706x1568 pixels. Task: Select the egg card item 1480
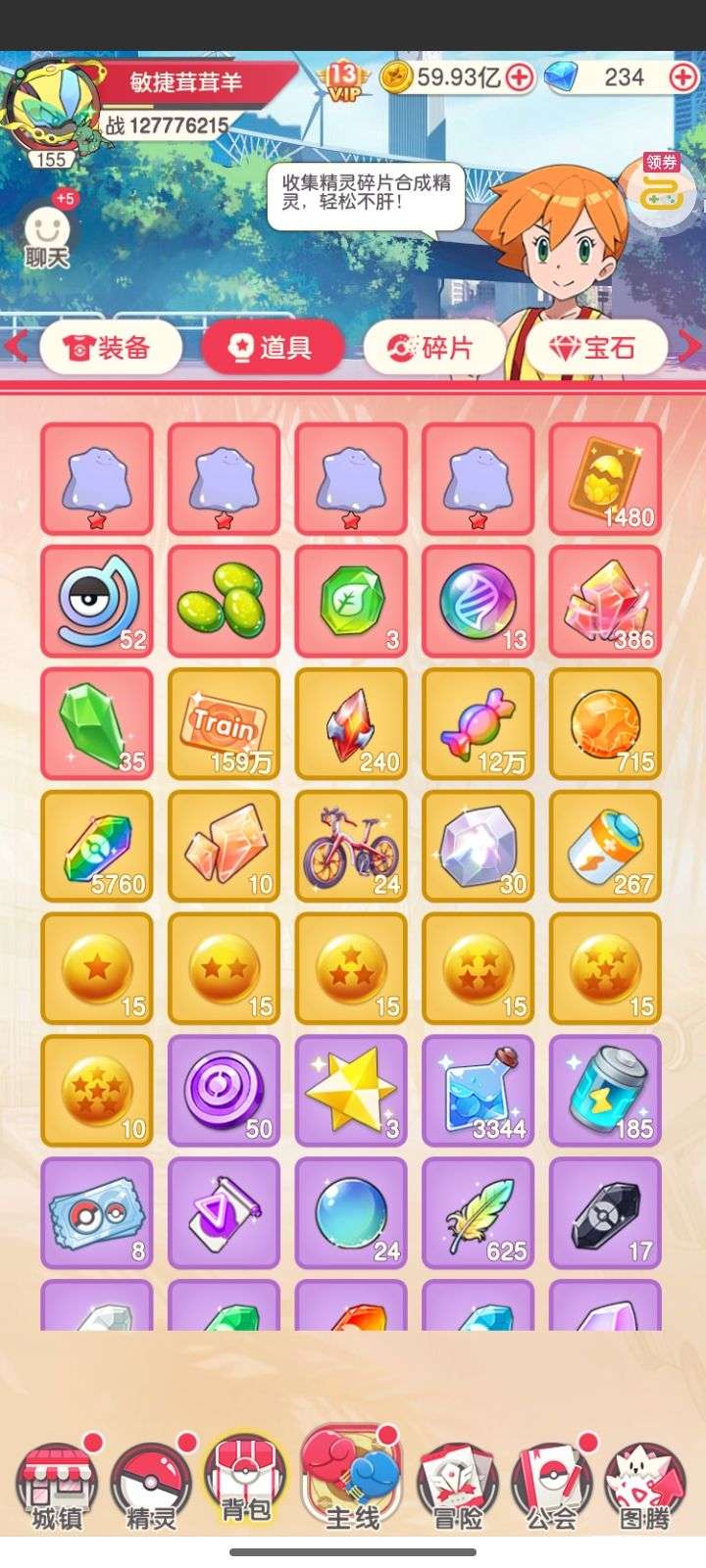coord(605,479)
